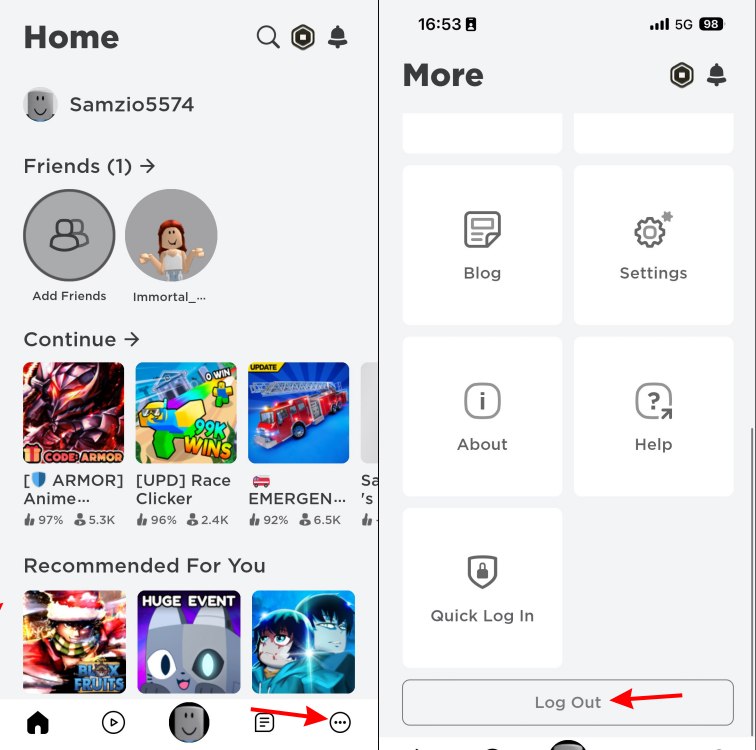
Task: Select the HUGE EVENT recommended game
Action: tap(189, 641)
